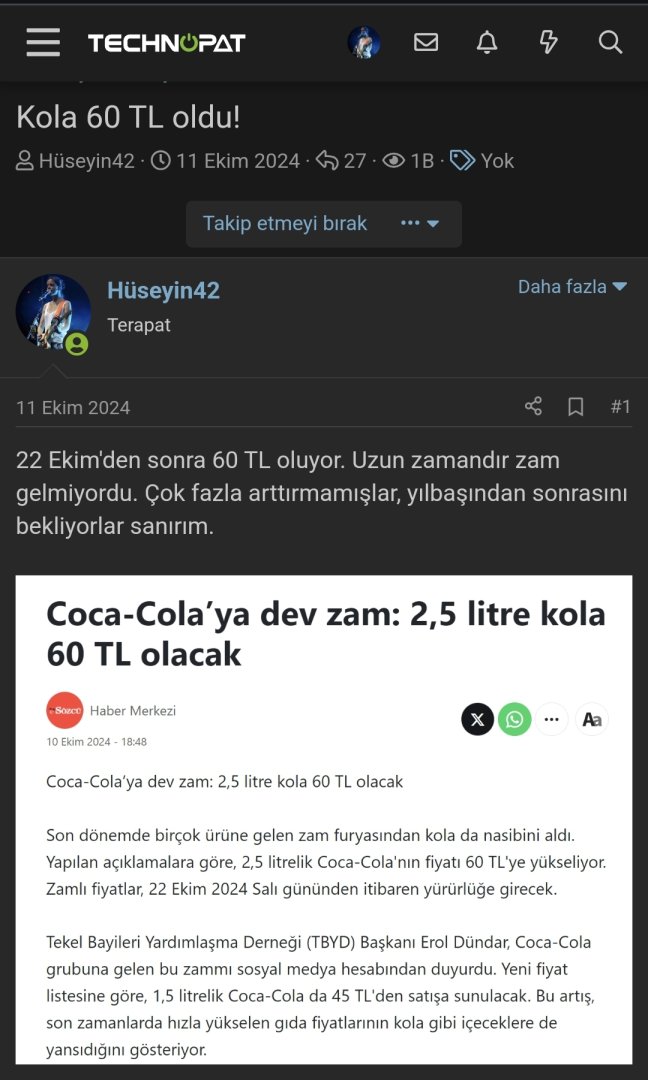This screenshot has width=648, height=1080.
Task: Open forum search
Action: point(610,42)
